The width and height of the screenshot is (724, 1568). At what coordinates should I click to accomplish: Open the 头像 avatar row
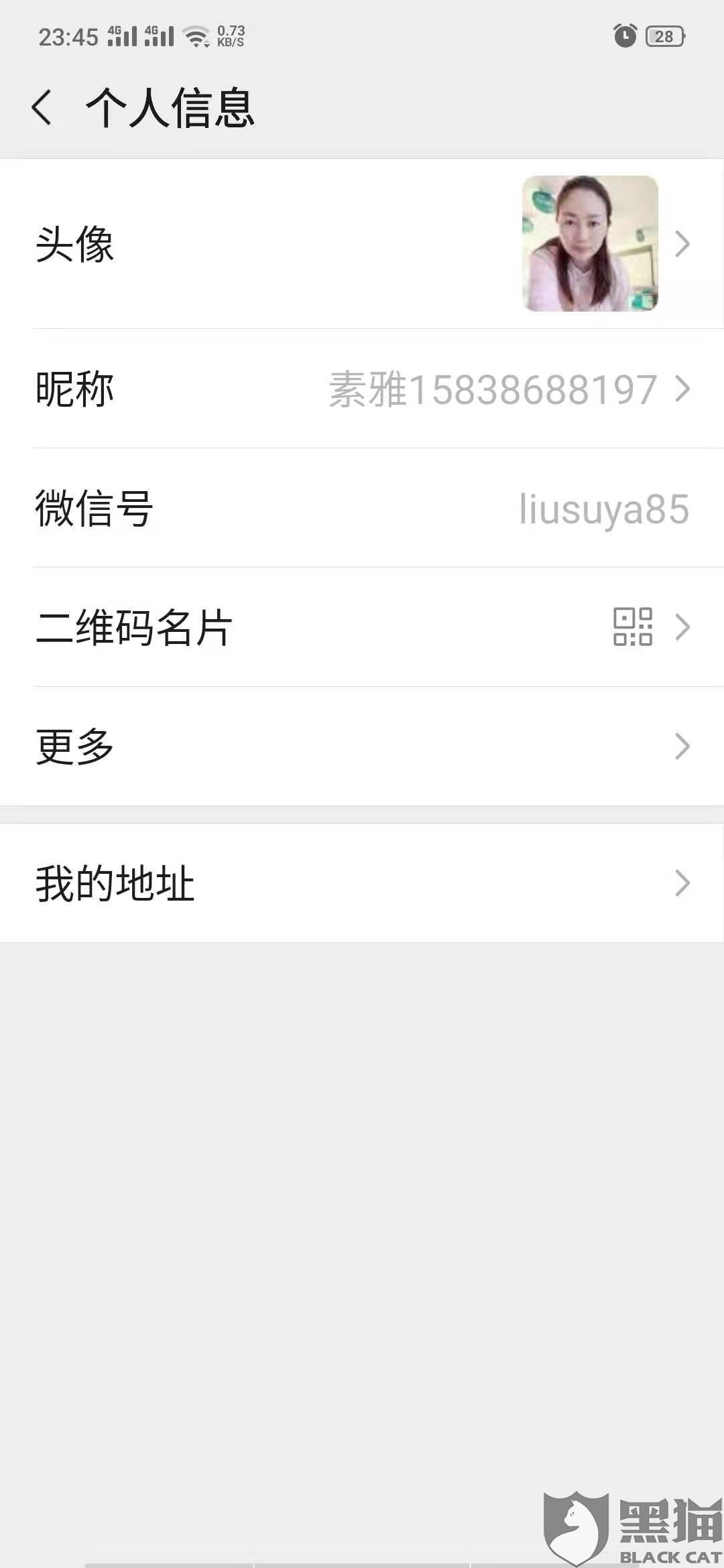tap(362, 244)
